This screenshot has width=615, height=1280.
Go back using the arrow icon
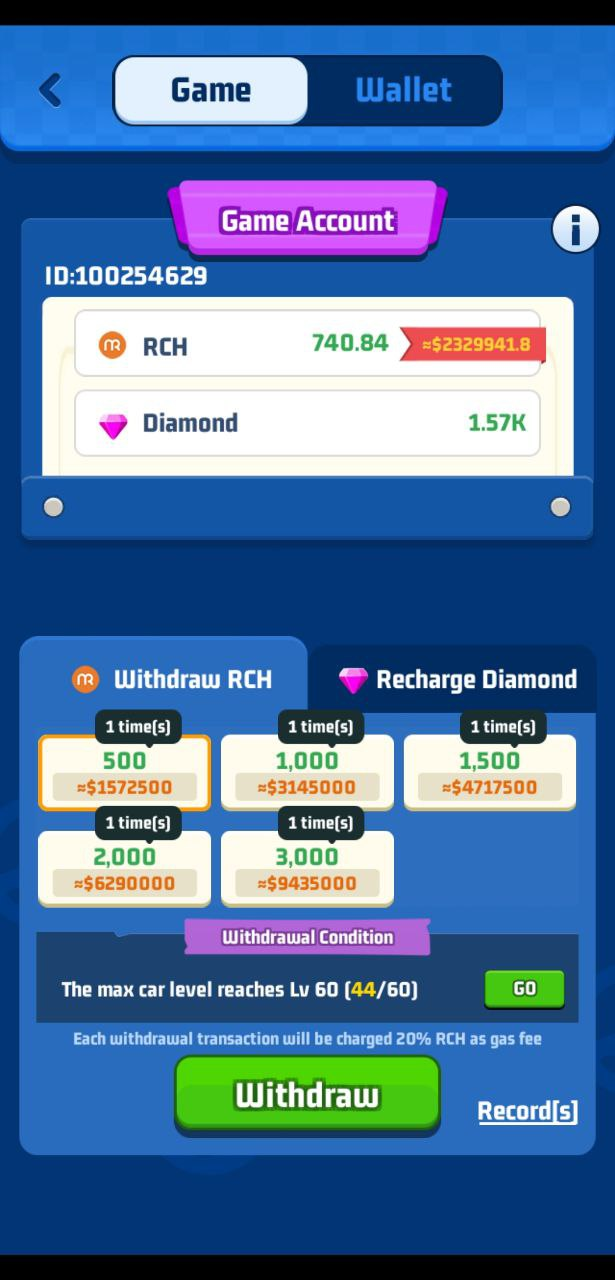50,90
